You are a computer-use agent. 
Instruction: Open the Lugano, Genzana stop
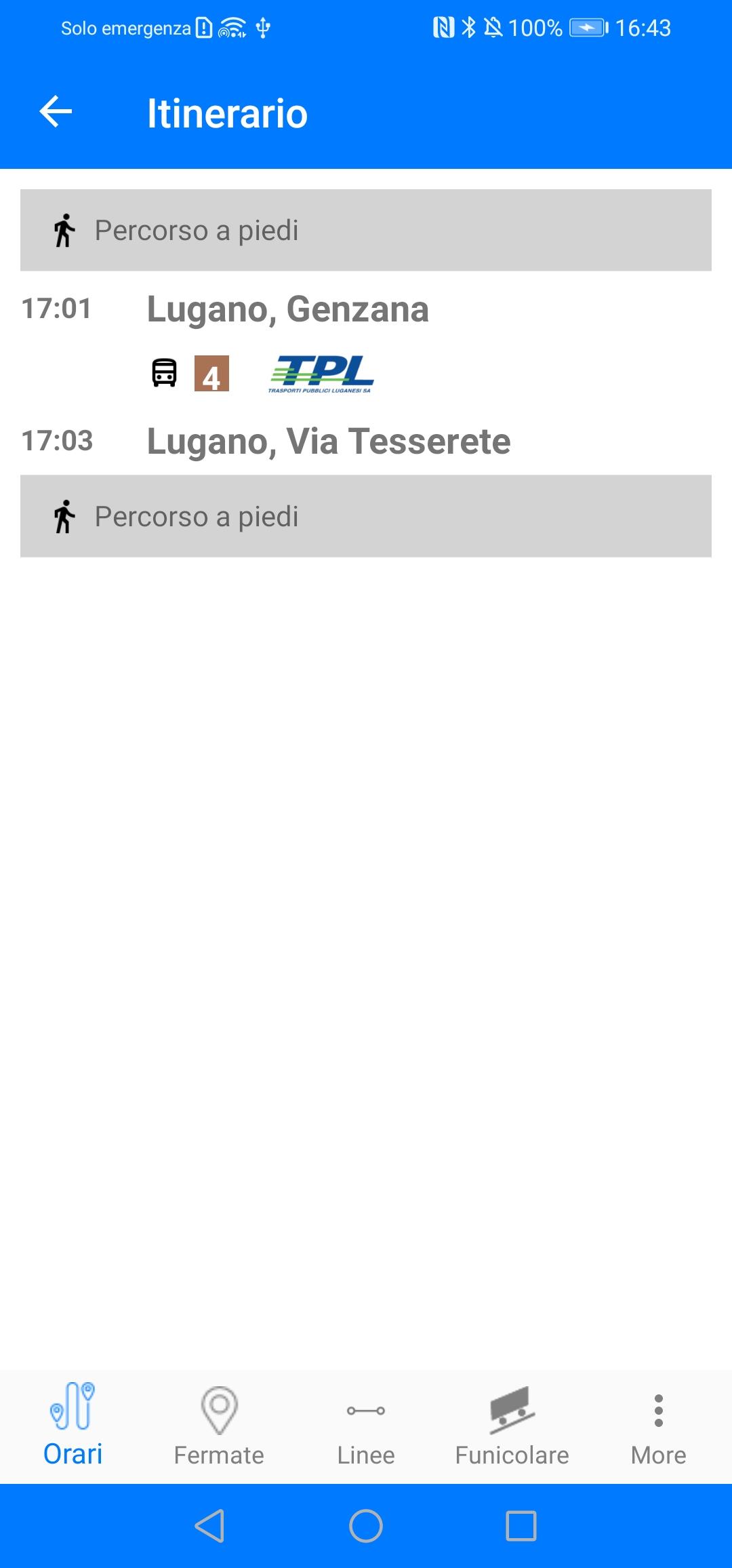[288, 309]
